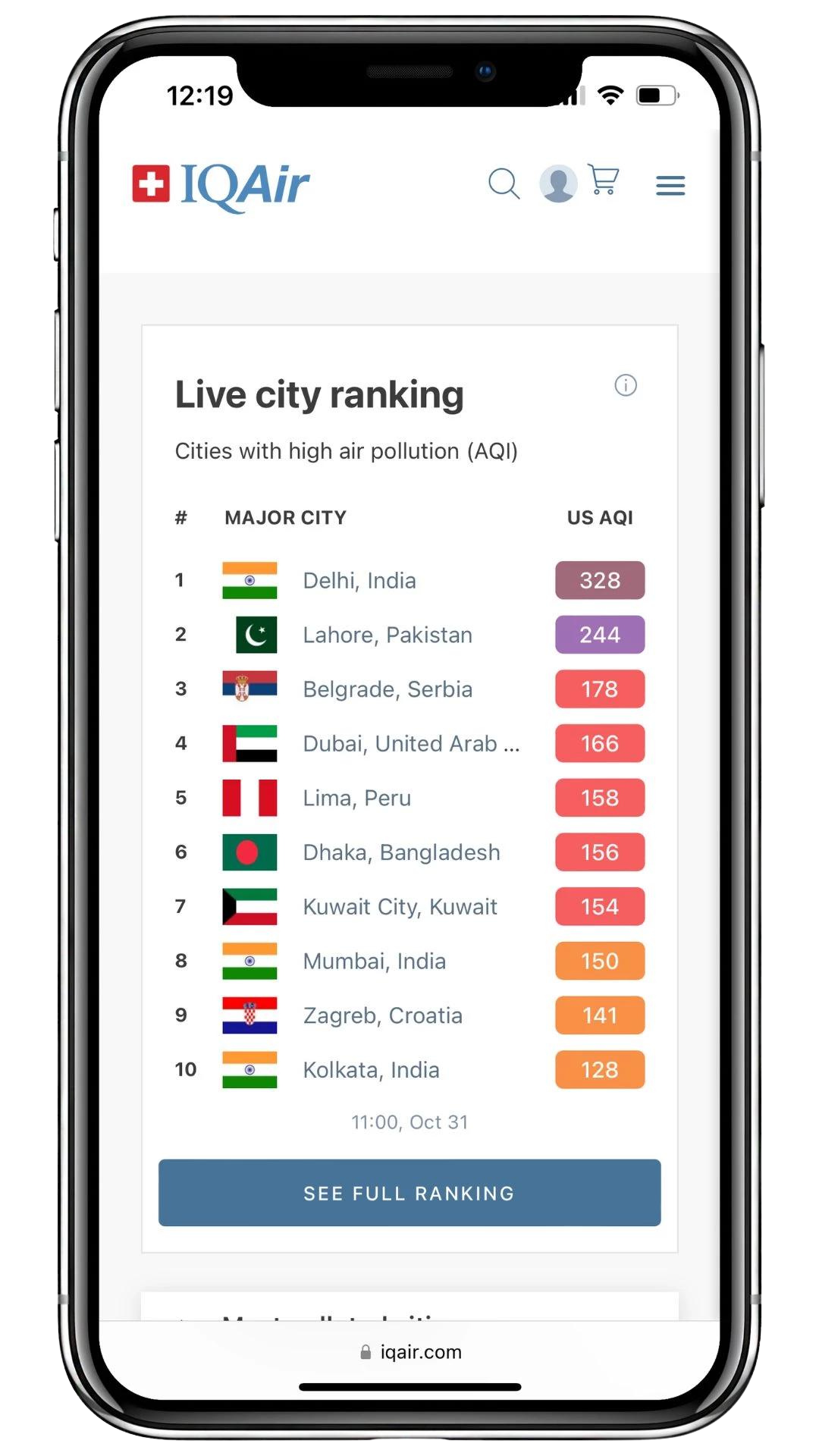The width and height of the screenshot is (819, 1456).
Task: View Zagreb, Croatia air quality
Action: coord(382,1016)
